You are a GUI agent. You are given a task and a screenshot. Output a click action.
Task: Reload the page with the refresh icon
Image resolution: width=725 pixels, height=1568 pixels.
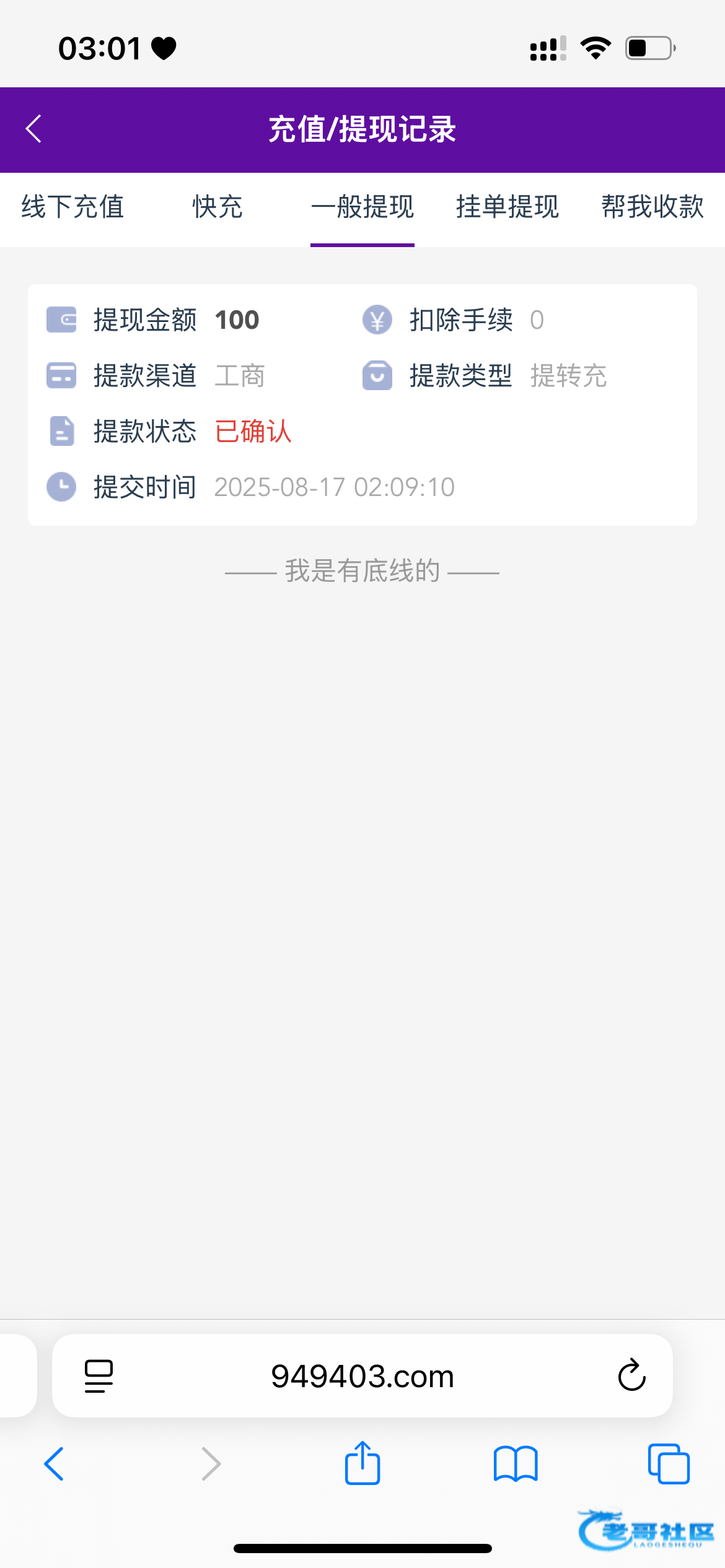point(631,1375)
